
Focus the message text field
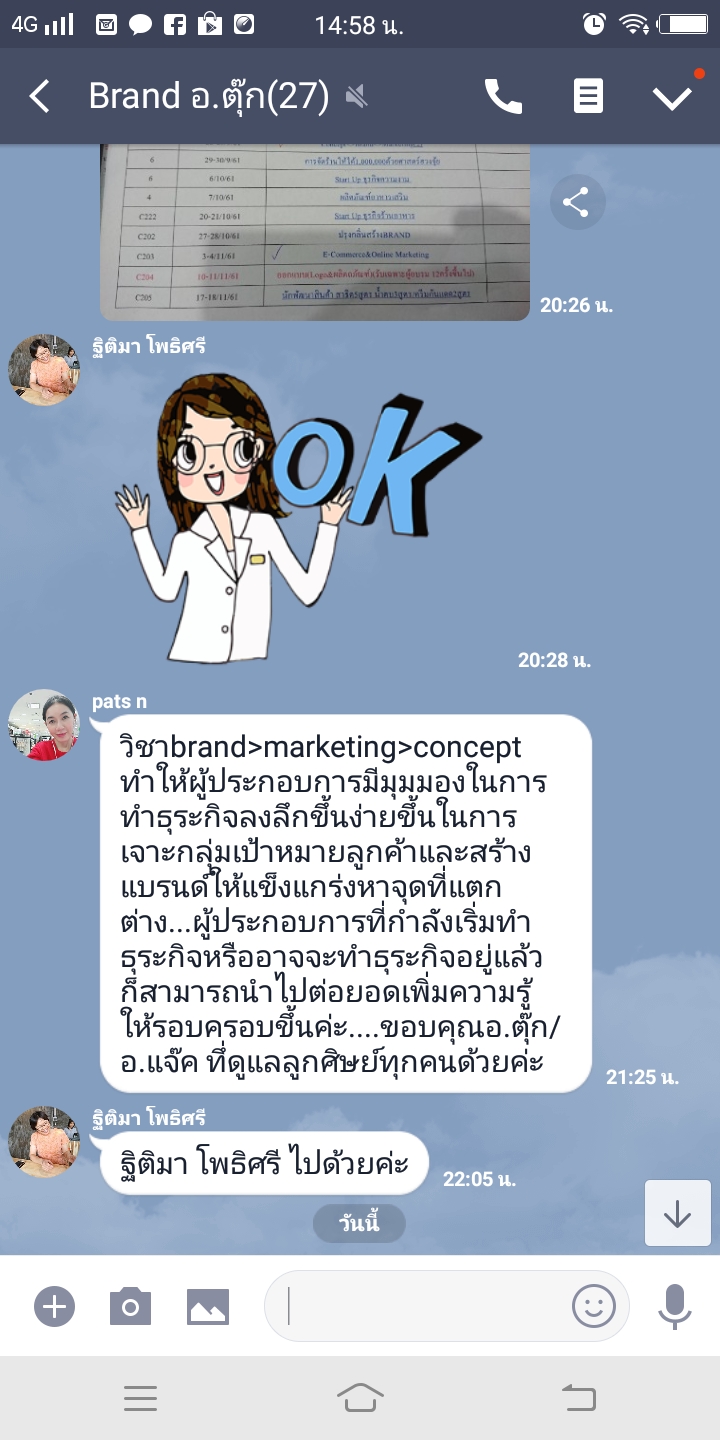pyautogui.click(x=420, y=1306)
